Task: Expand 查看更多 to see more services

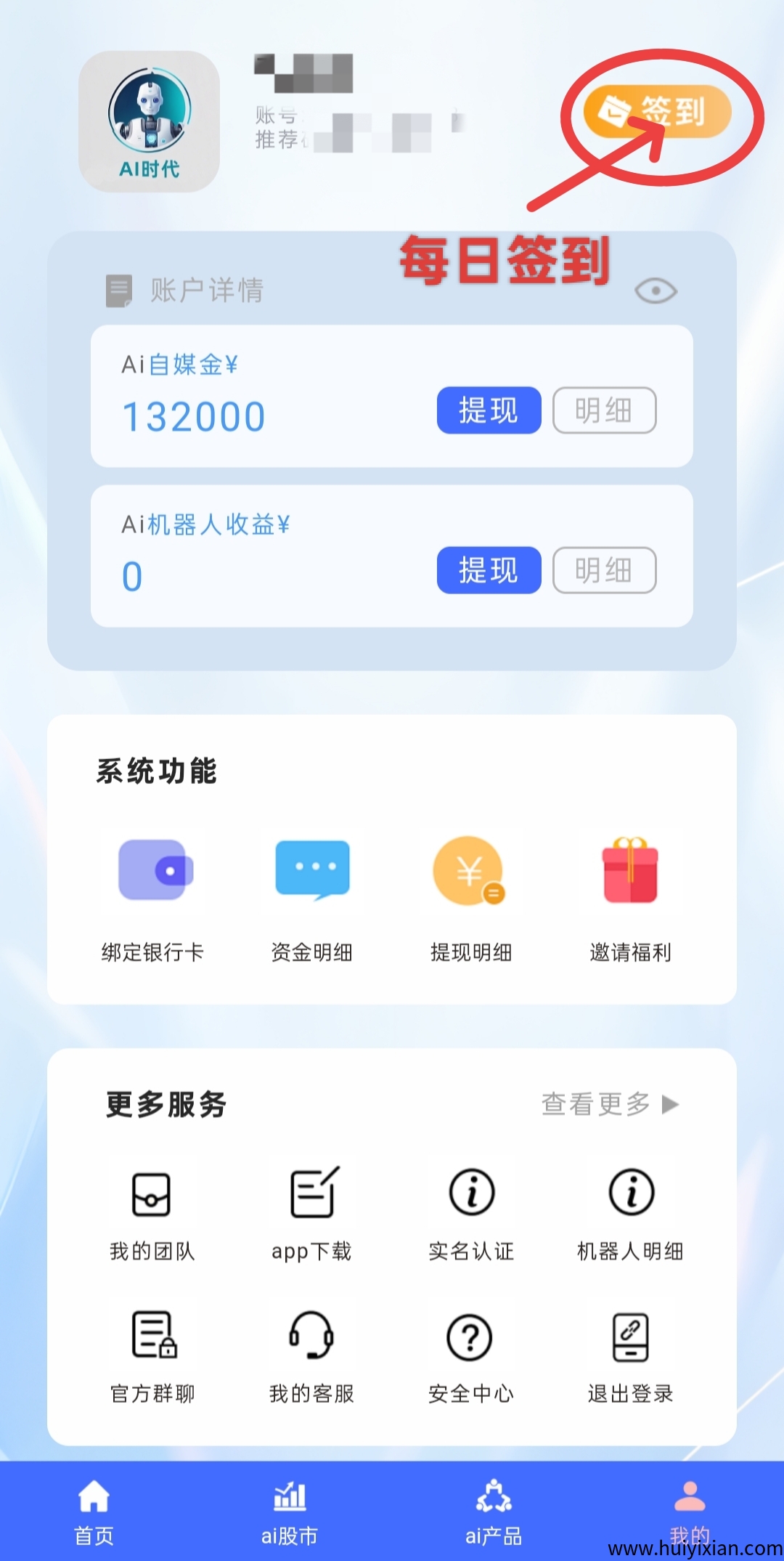Action: coord(608,1105)
